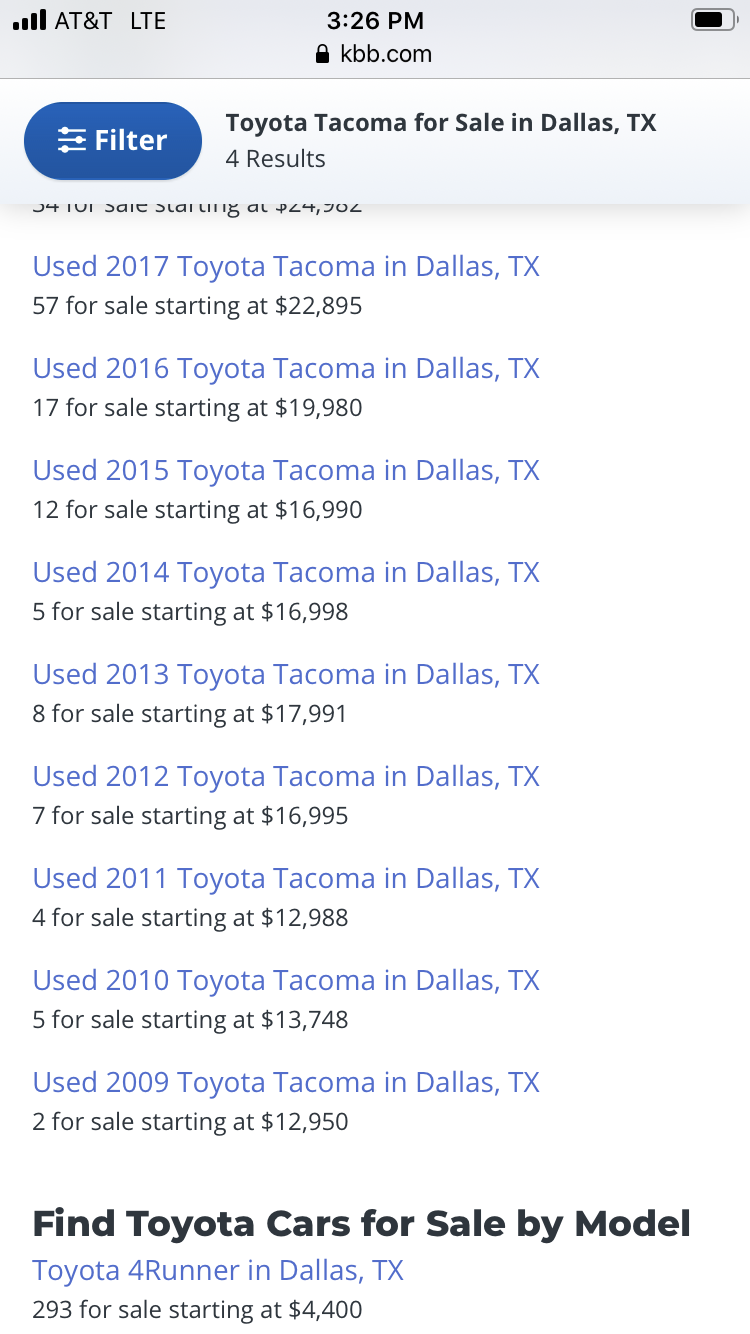Viewport: 750px width, 1334px height.
Task: Go to Used 2009 Toyota Tacoma listings
Action: tap(286, 1083)
